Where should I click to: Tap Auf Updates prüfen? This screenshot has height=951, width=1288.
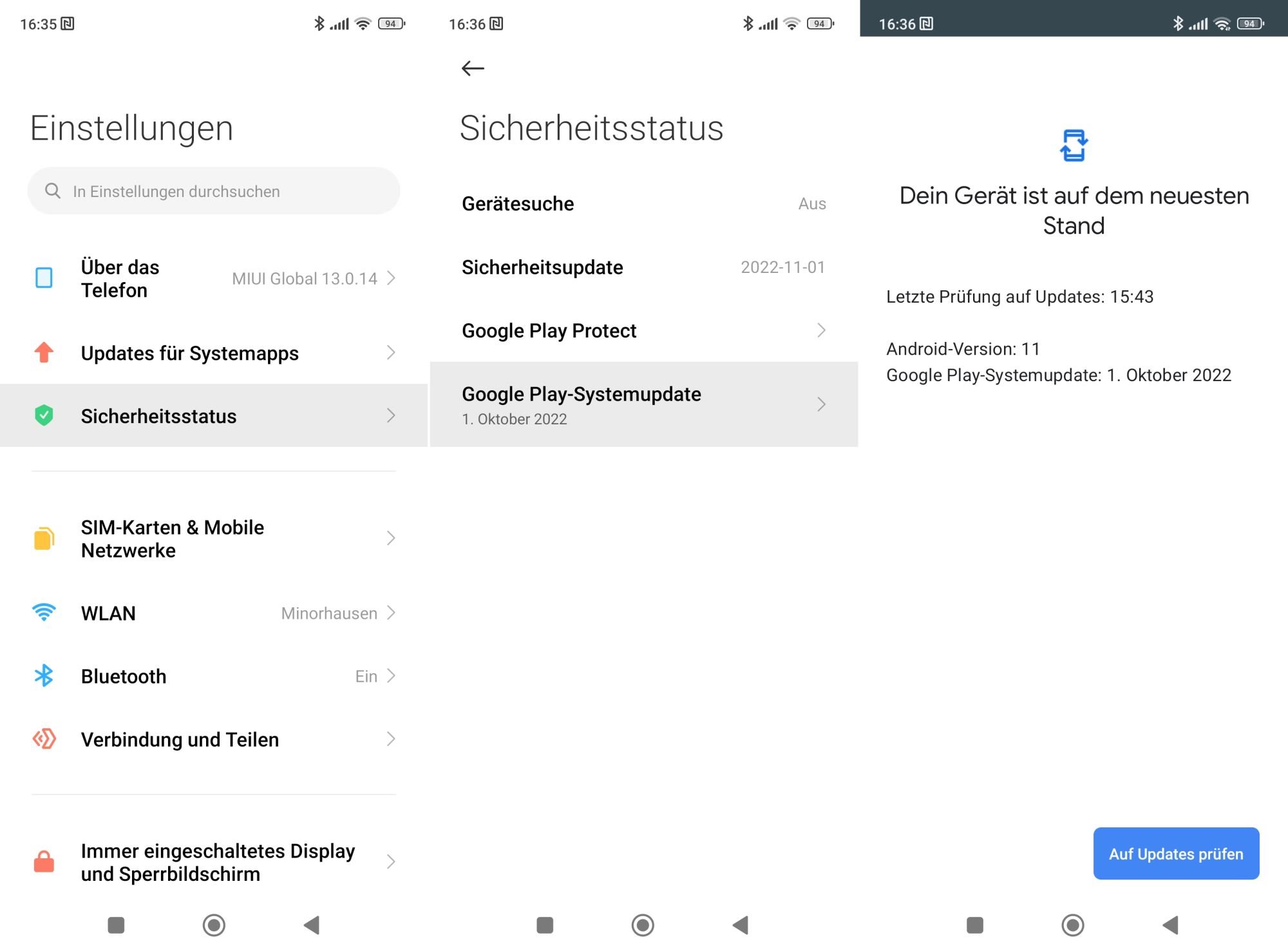tap(1175, 854)
